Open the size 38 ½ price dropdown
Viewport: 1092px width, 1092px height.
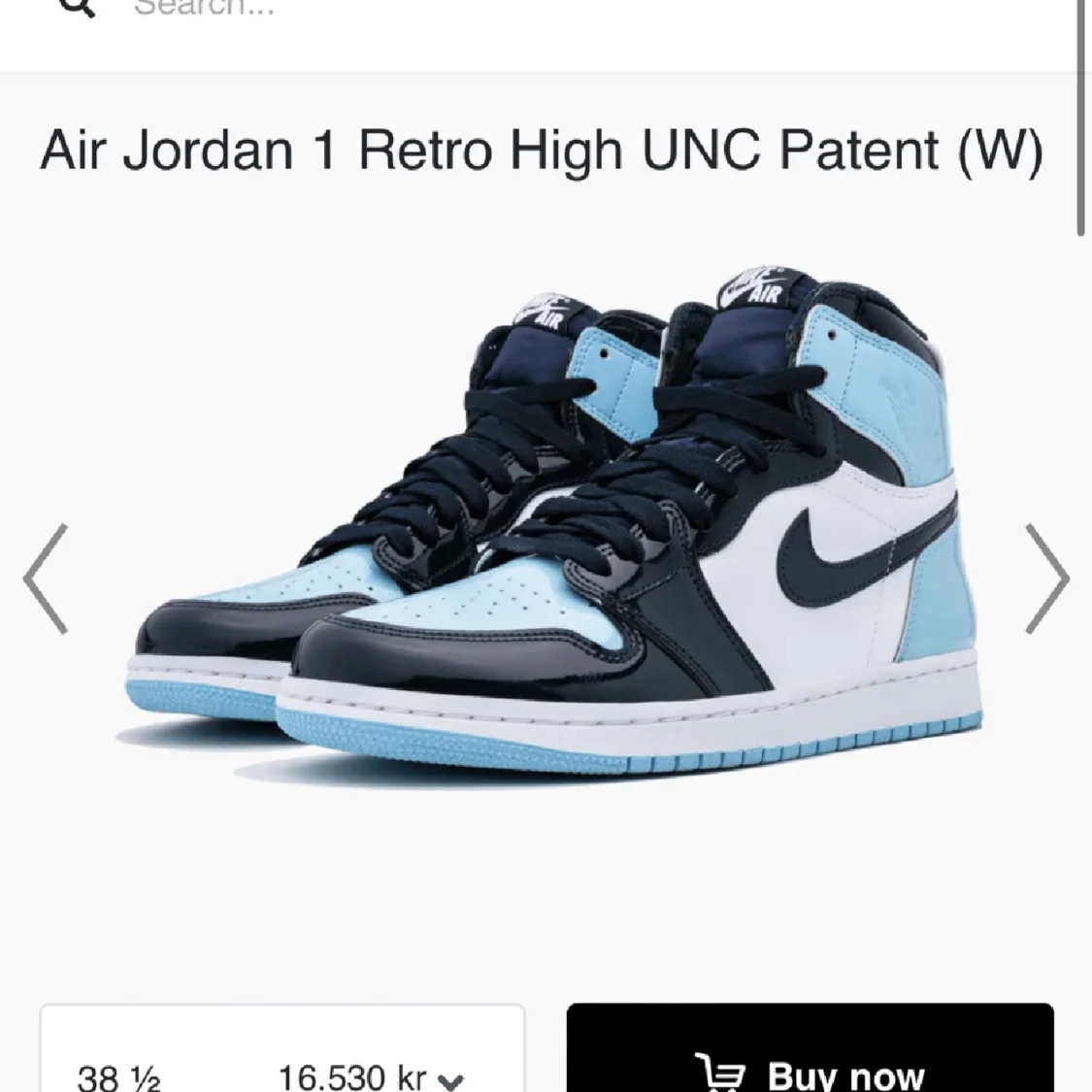click(281, 1073)
